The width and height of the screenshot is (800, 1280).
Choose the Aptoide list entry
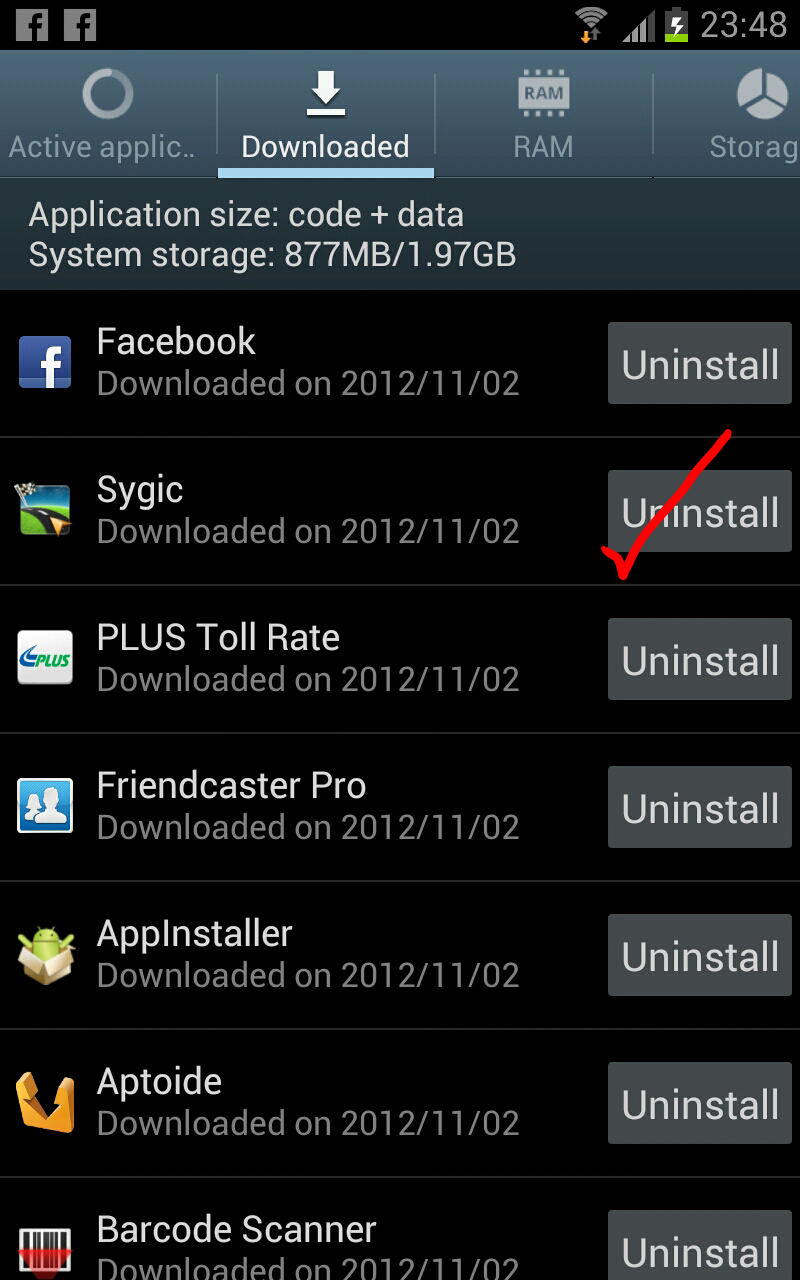coord(300,1103)
